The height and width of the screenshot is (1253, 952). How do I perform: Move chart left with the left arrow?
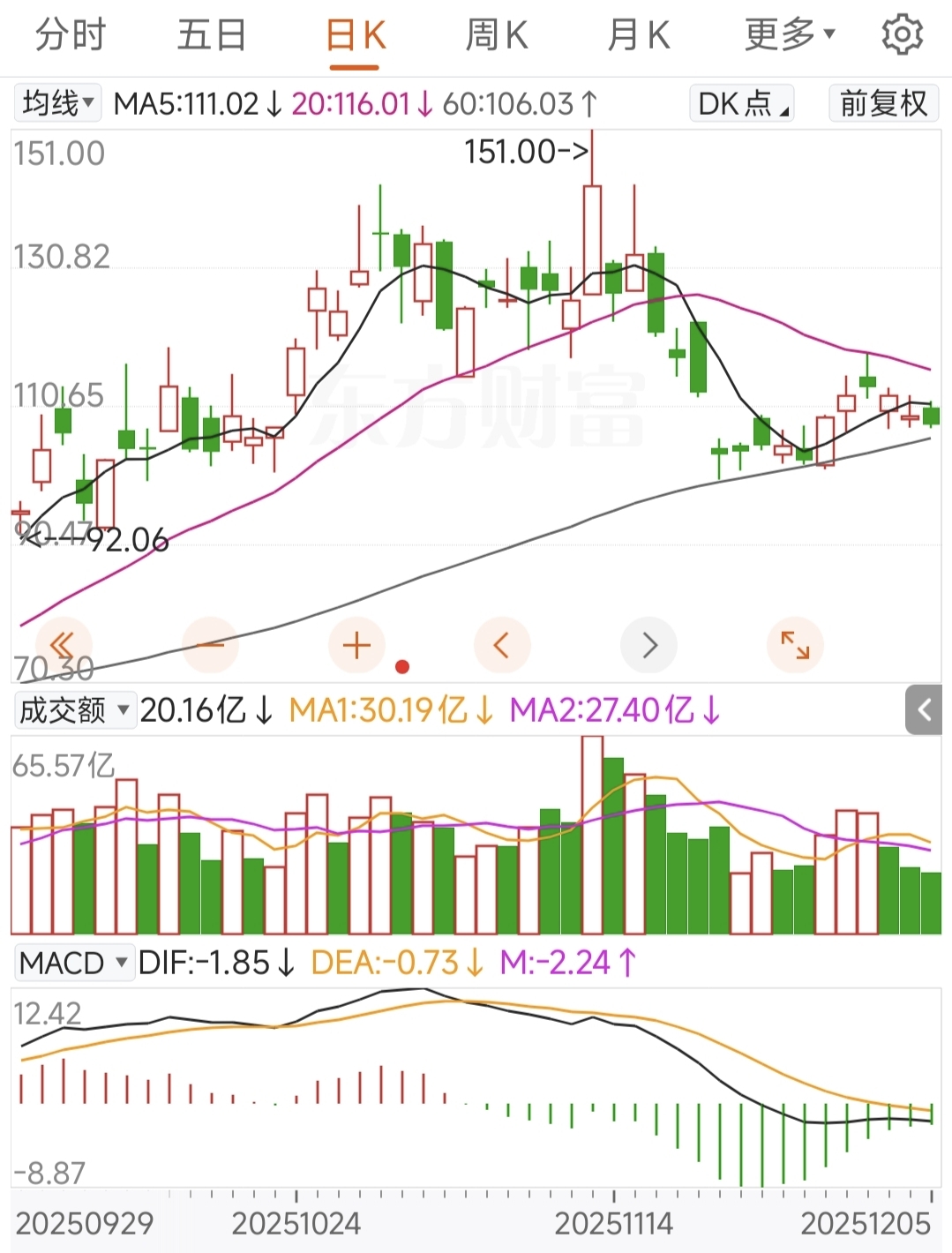pos(502,646)
